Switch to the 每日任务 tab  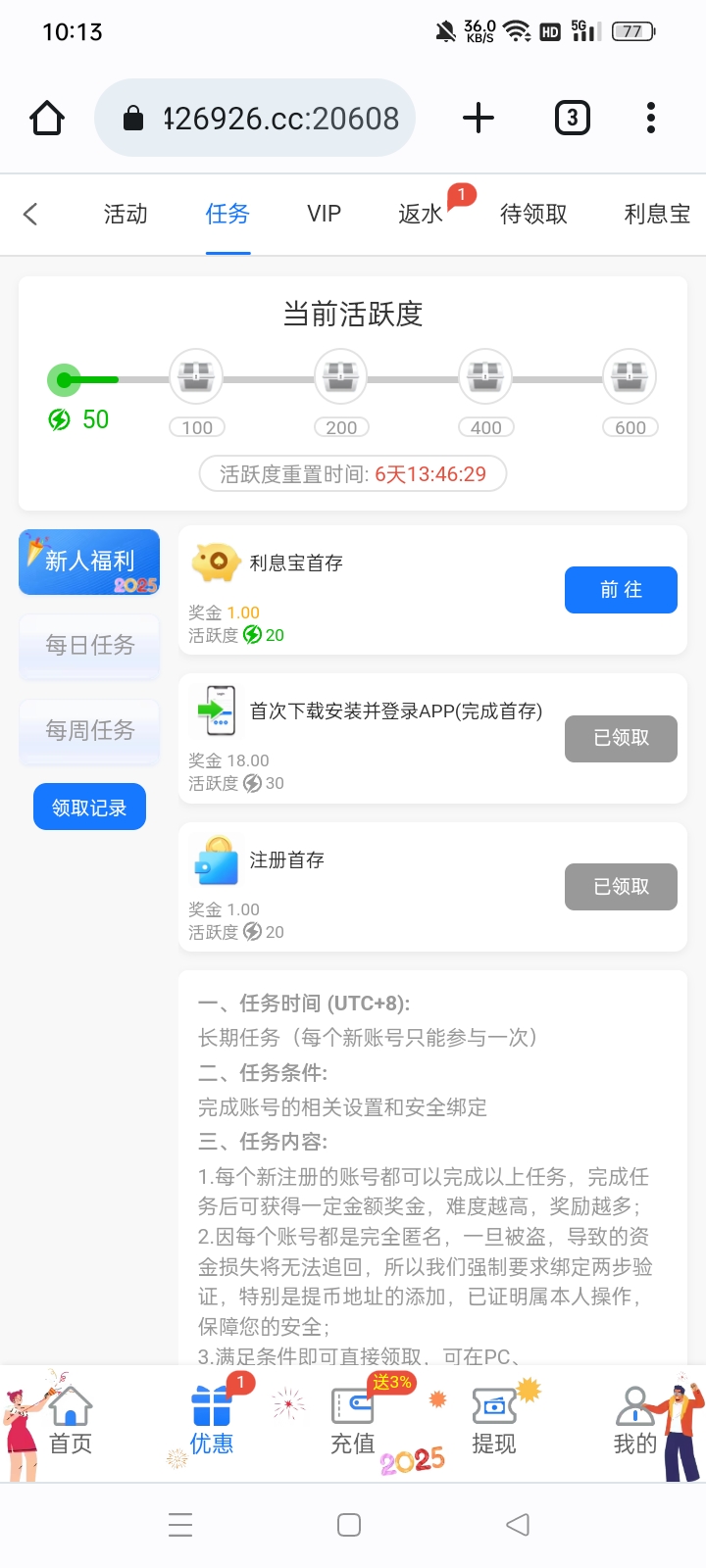click(x=88, y=647)
